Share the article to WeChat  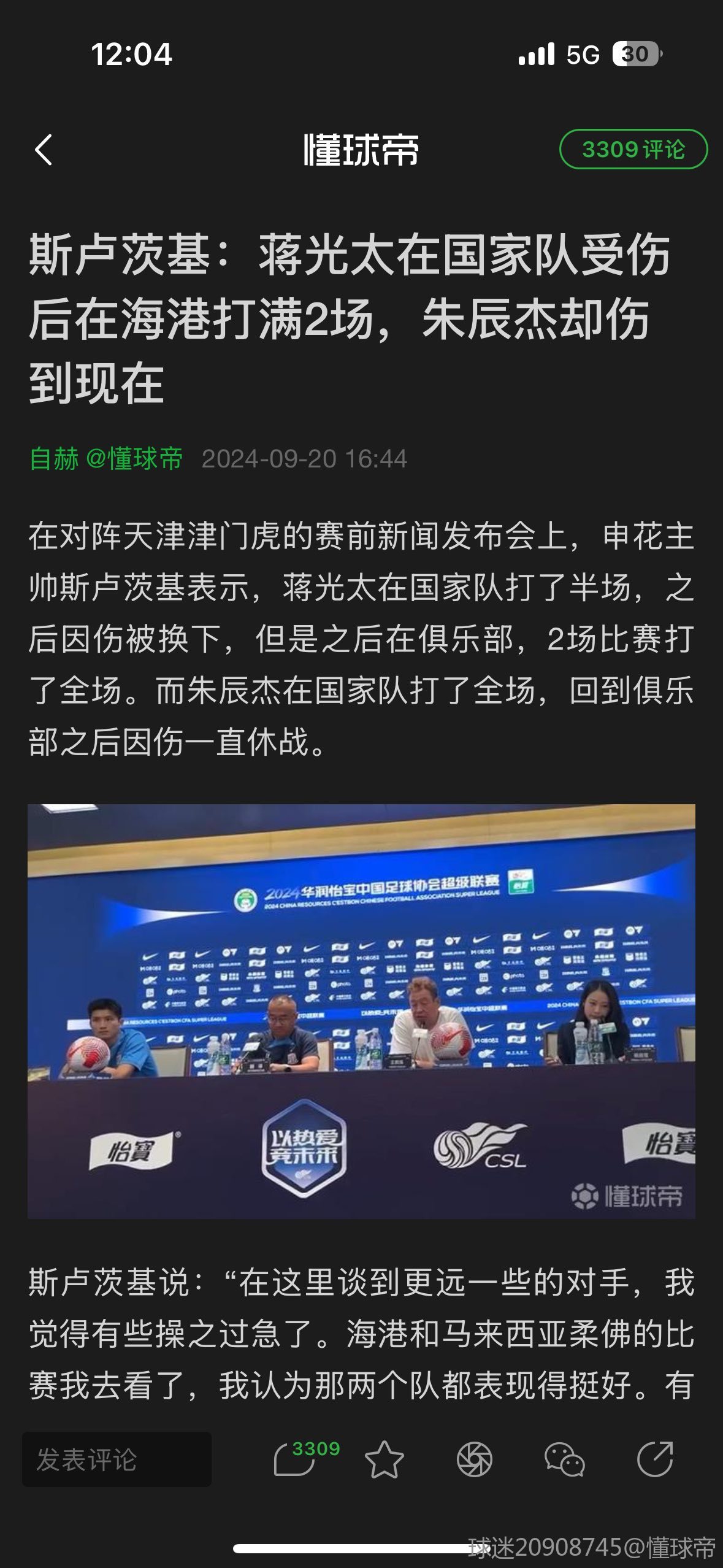[x=564, y=1459]
